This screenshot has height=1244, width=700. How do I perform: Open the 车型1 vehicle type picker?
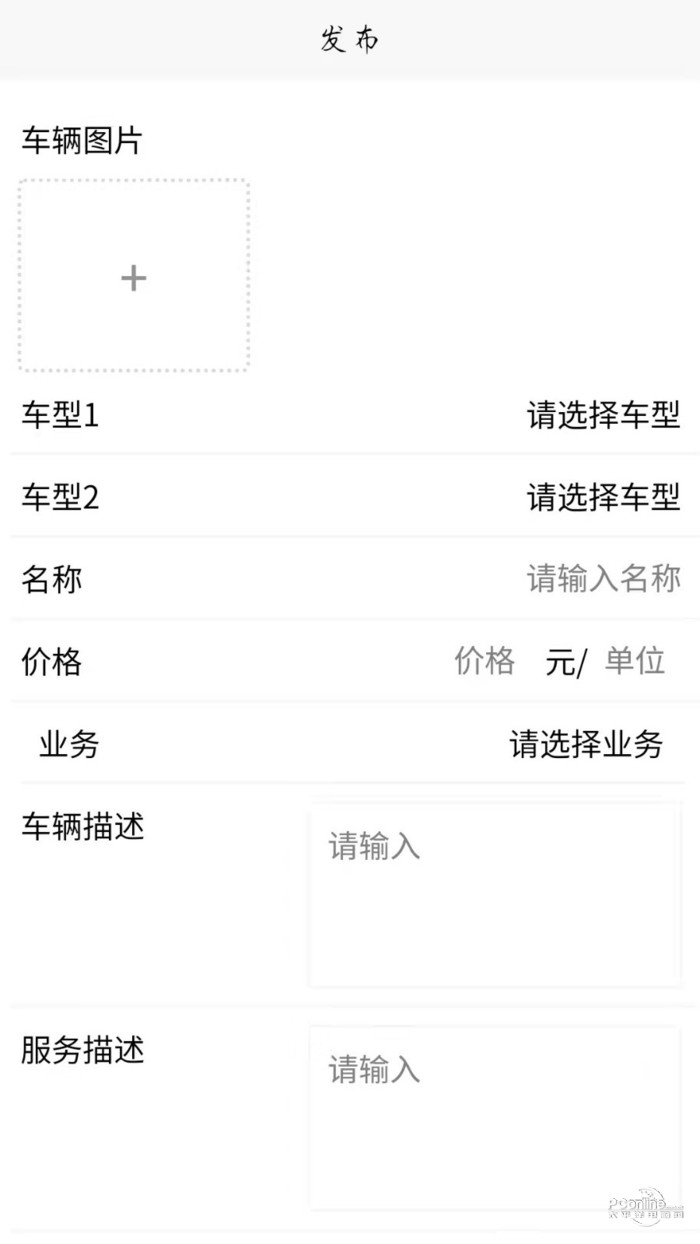(x=603, y=415)
